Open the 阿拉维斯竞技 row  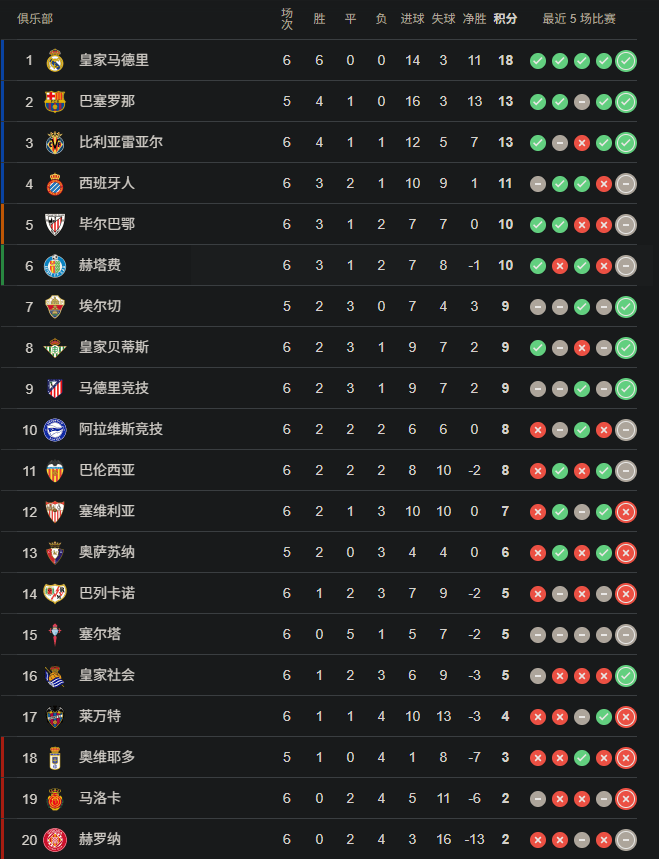[121, 429]
